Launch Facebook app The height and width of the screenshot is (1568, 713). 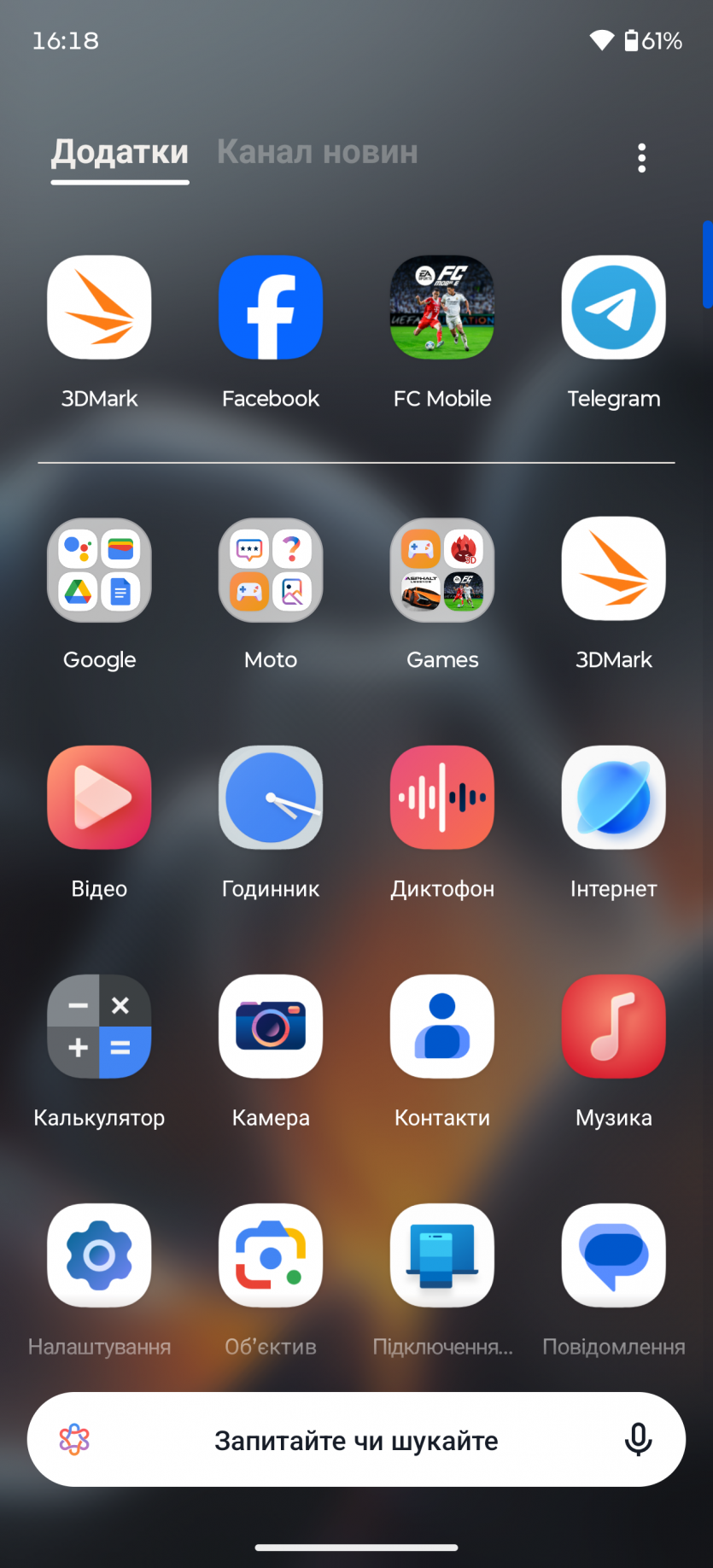[271, 308]
